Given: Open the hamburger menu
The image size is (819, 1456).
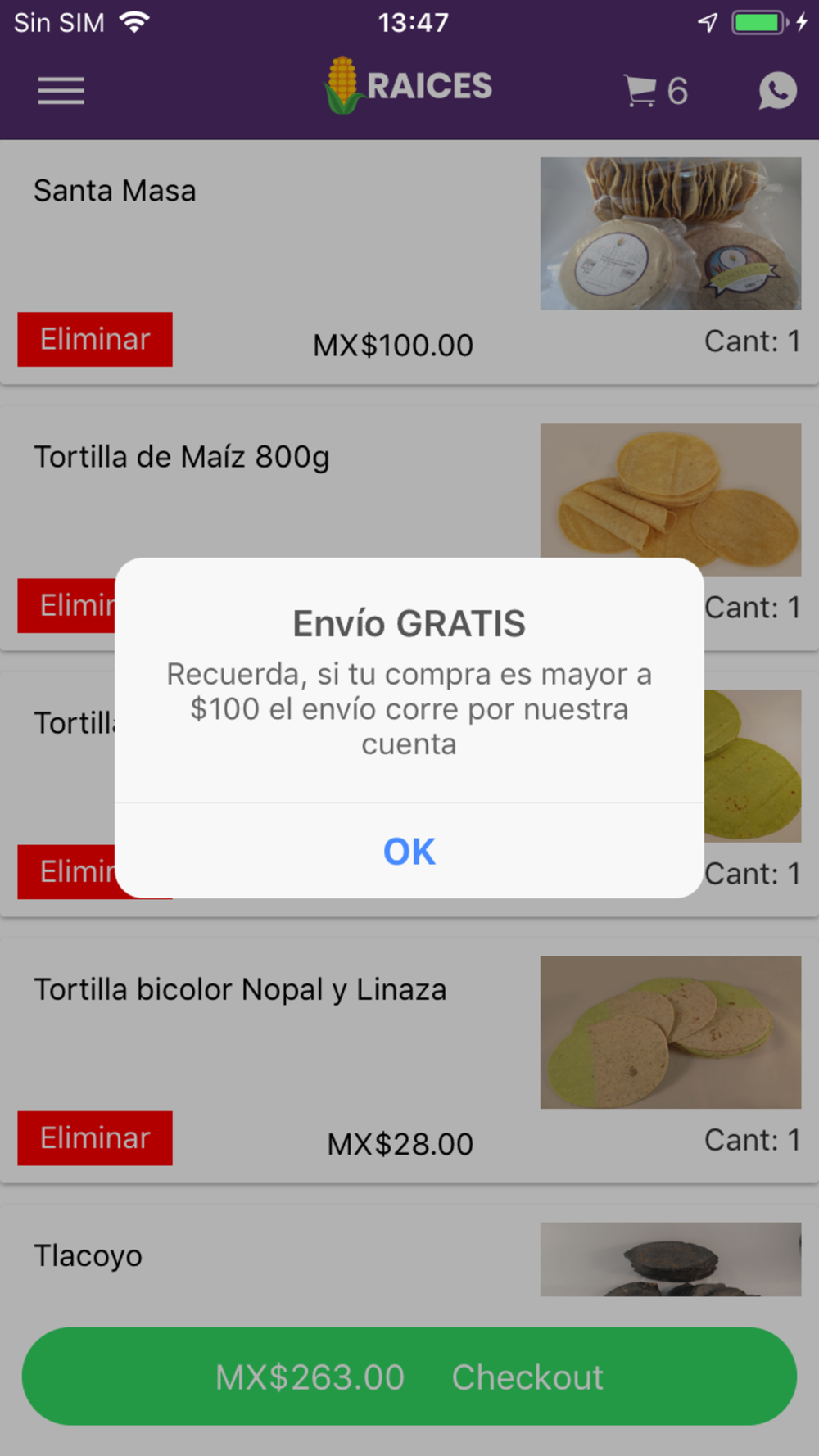Looking at the screenshot, I should tap(61, 90).
